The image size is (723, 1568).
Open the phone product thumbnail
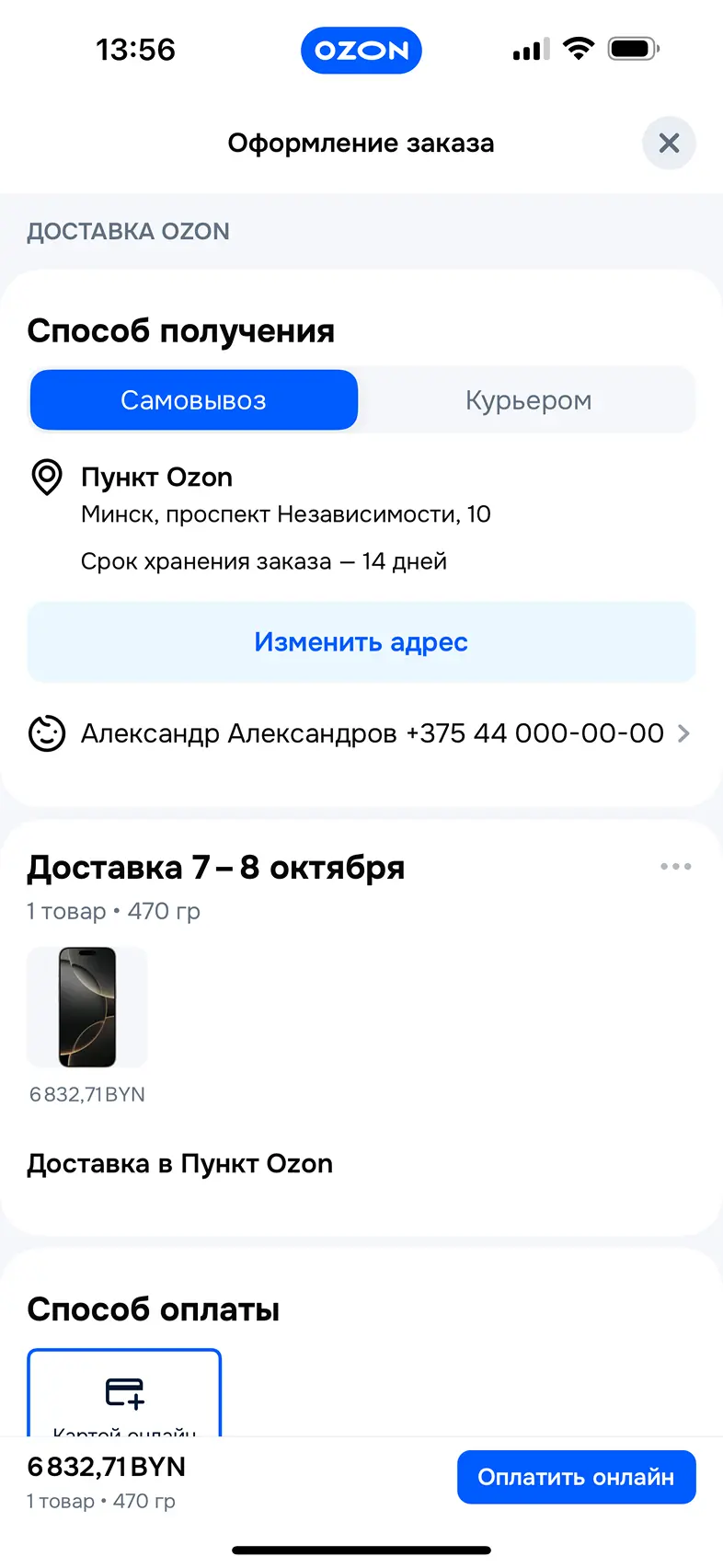[87, 1007]
